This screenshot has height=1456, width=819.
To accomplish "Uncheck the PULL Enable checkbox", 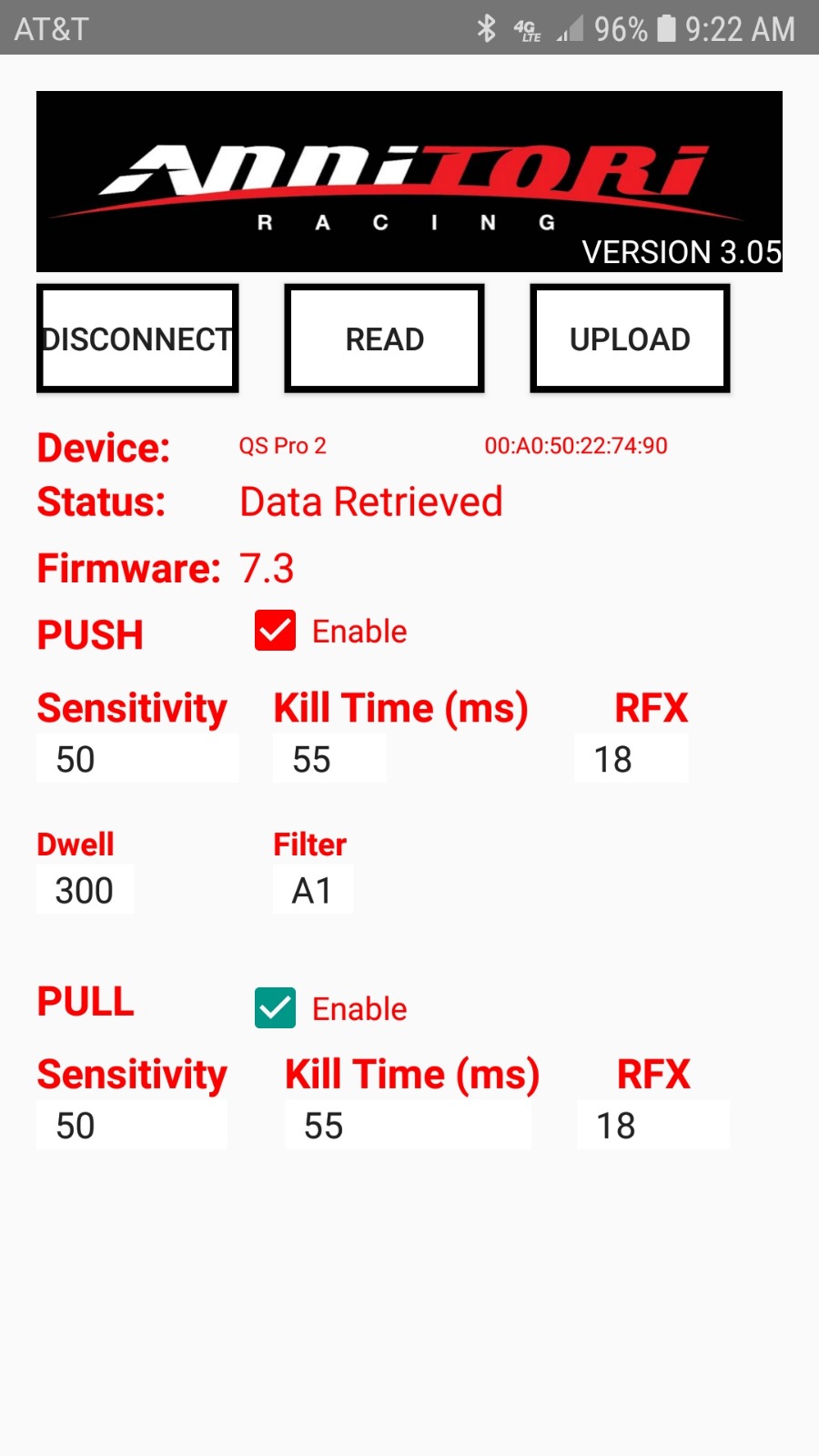I will (275, 1008).
